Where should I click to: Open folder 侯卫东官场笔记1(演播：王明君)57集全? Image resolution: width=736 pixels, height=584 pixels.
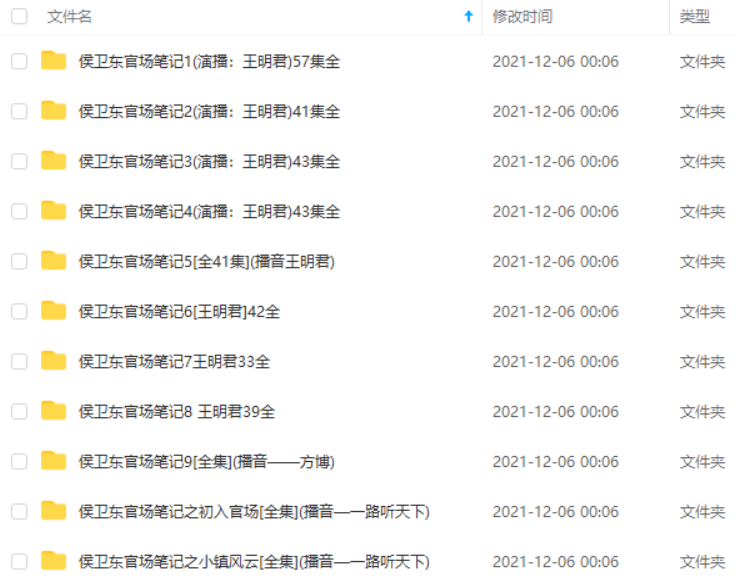click(209, 62)
